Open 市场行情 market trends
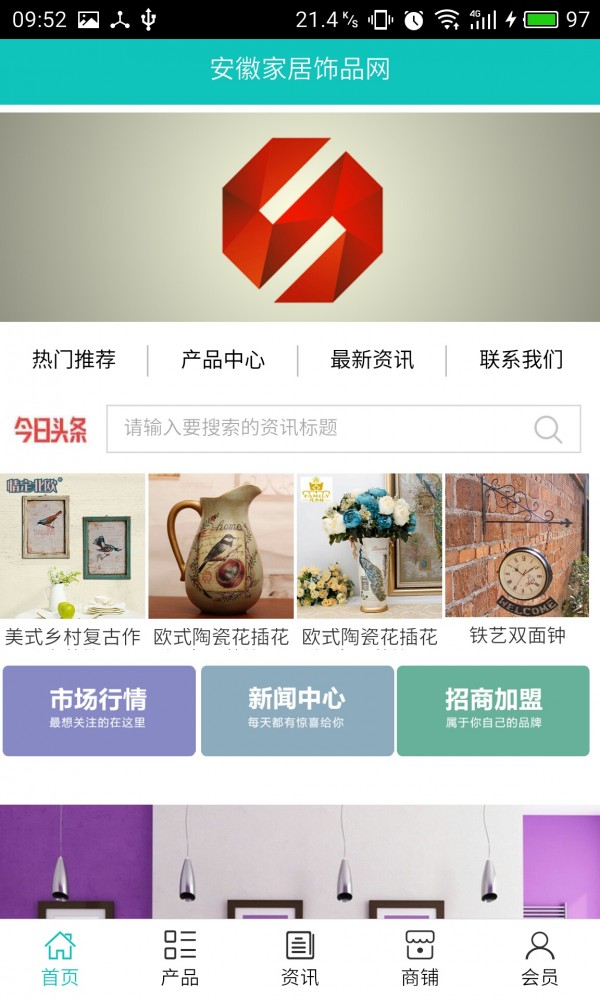 (x=99, y=711)
